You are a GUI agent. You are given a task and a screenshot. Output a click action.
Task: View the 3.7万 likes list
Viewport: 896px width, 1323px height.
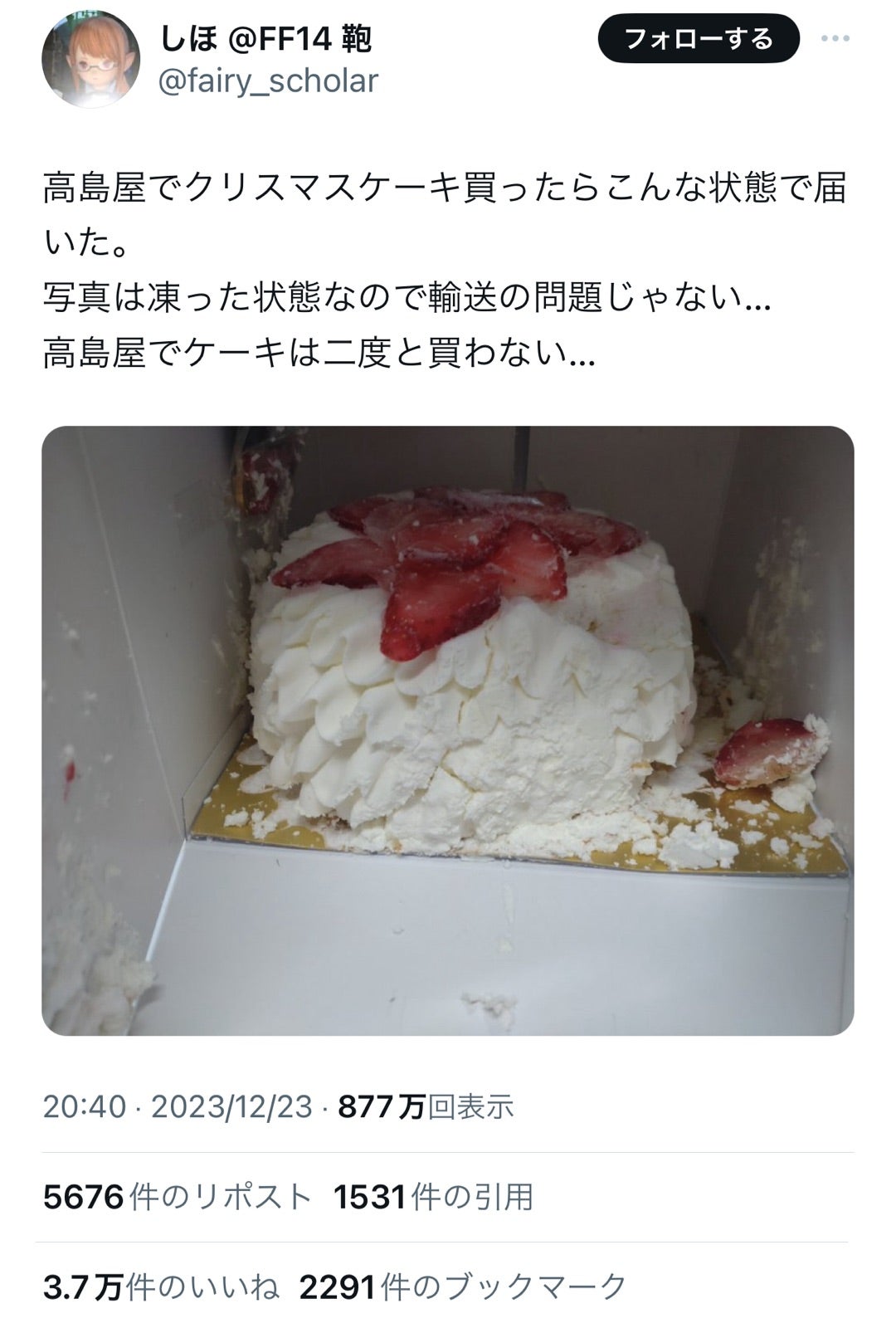[x=160, y=1287]
